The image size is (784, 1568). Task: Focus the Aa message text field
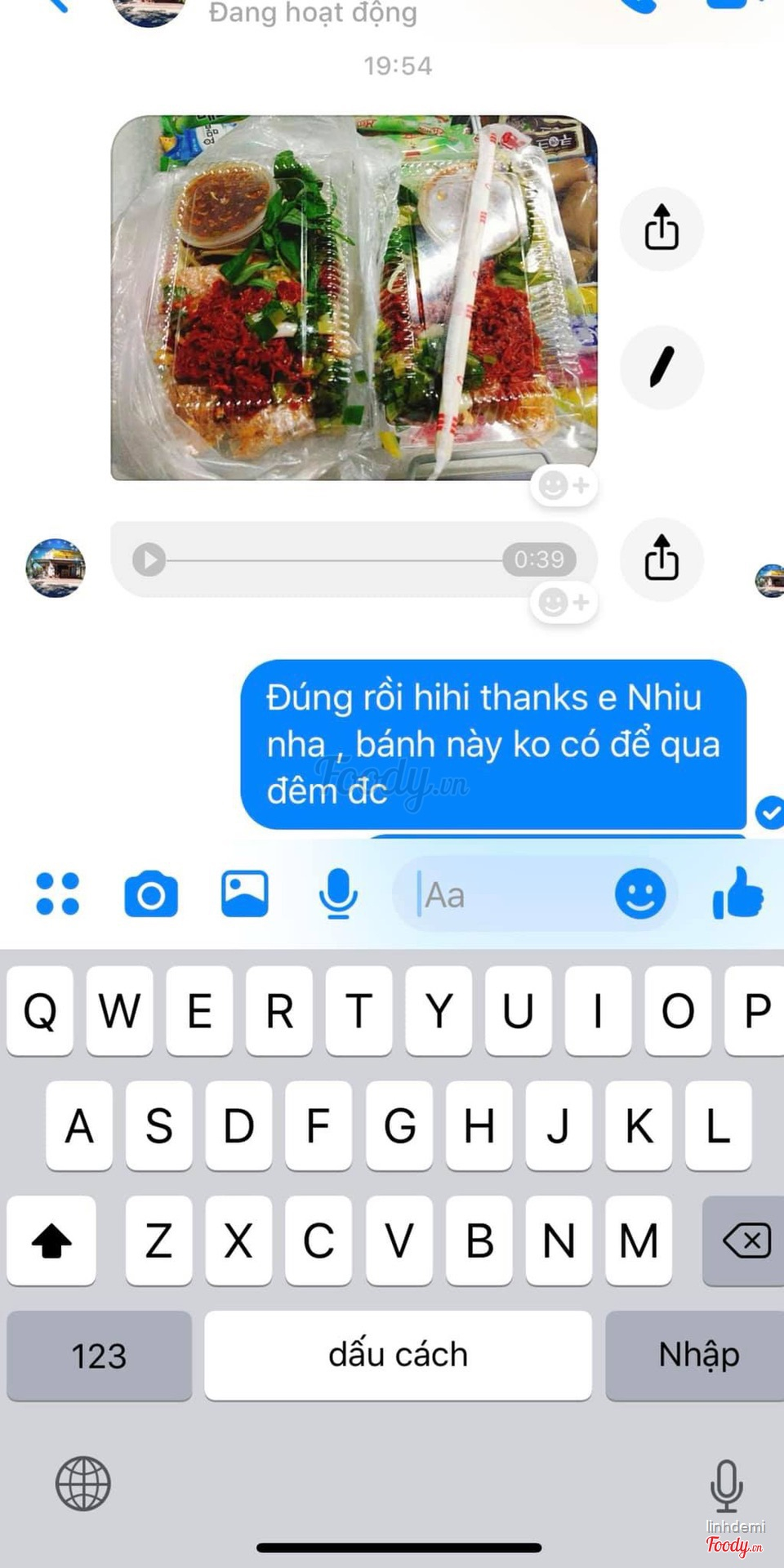[x=506, y=895]
